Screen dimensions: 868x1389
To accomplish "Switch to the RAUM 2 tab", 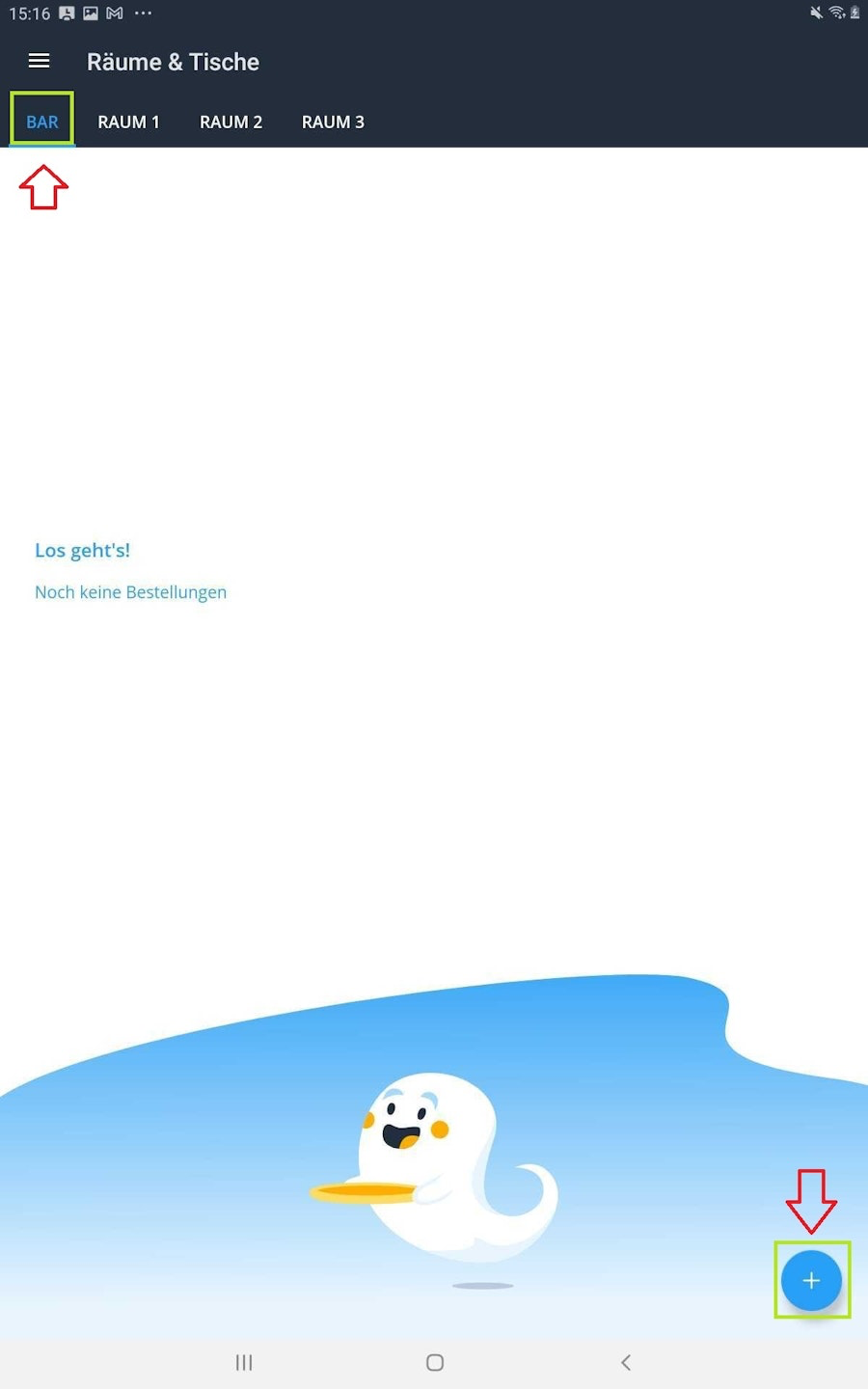I will coord(231,122).
